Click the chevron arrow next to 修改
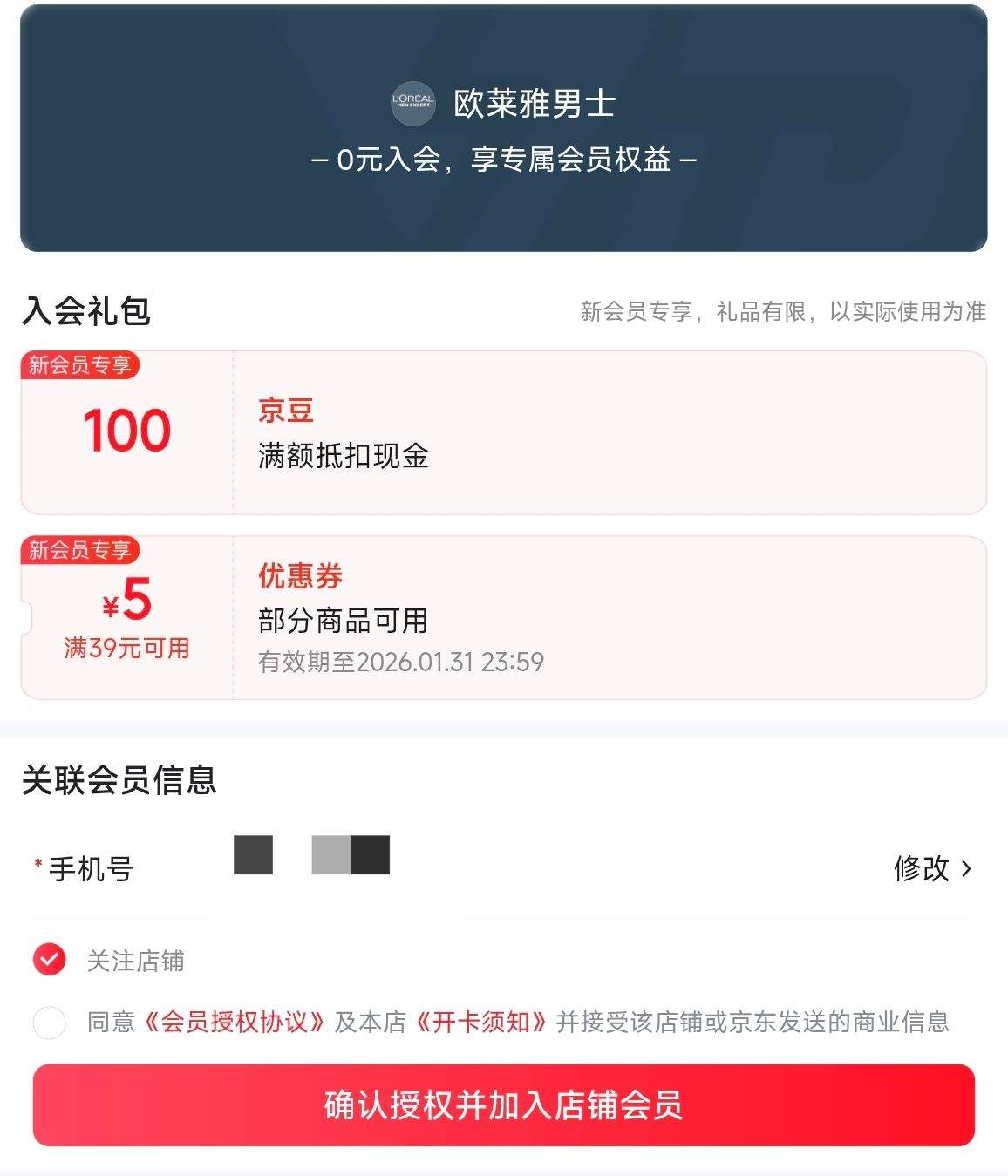The height and width of the screenshot is (1176, 1008). tap(966, 869)
